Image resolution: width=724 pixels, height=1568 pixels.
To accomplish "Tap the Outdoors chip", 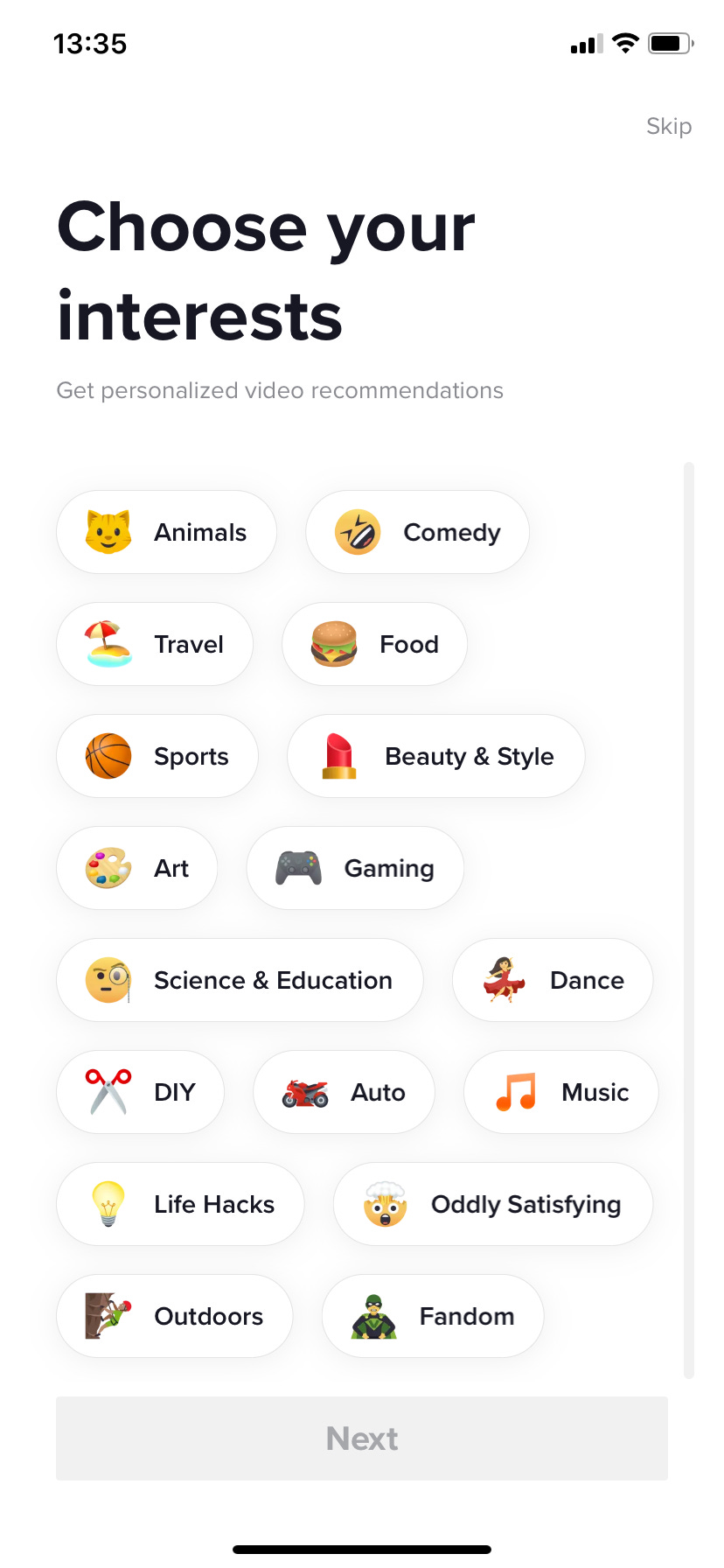I will 175,1316.
